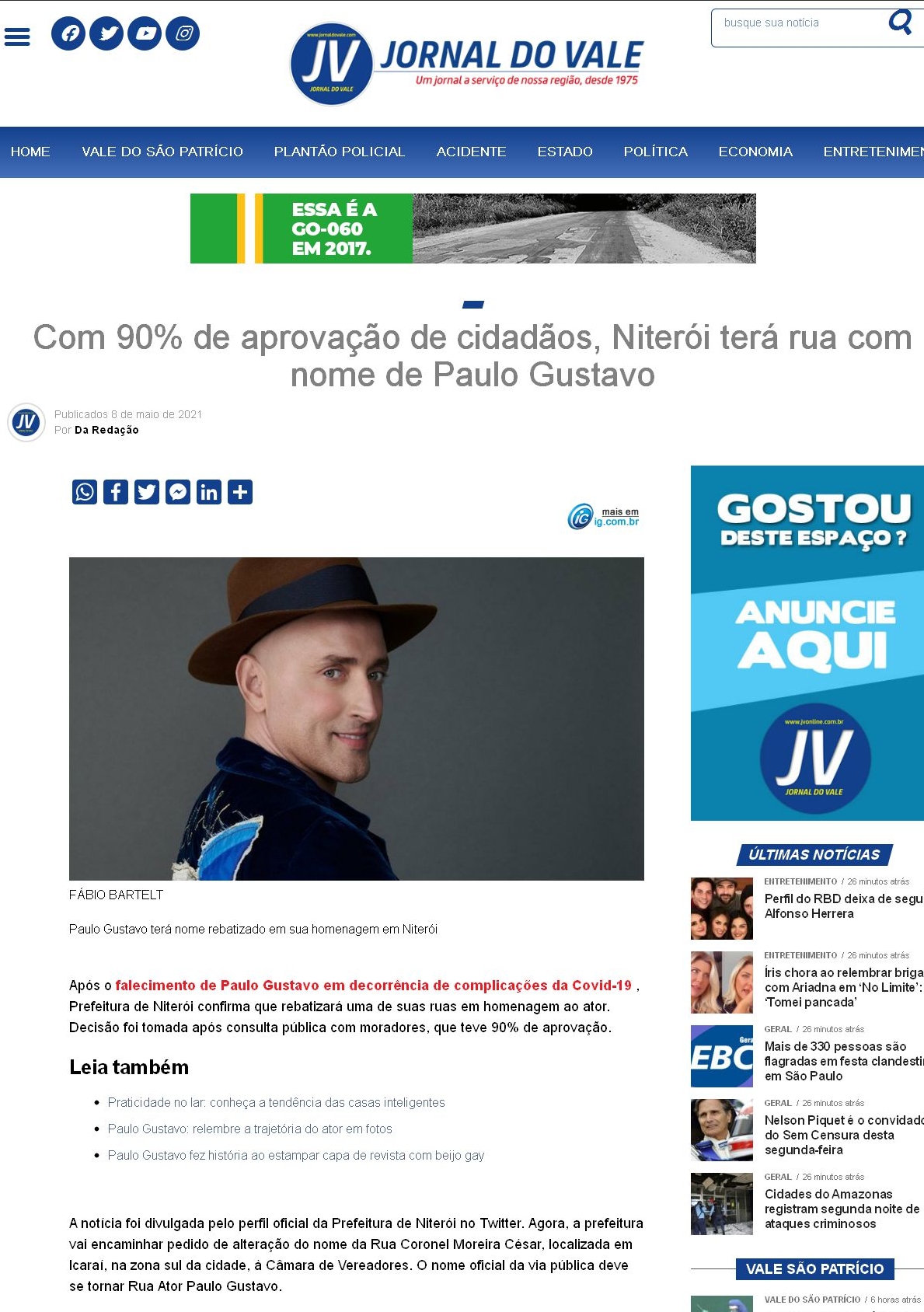
Task: Open more share options plus icon
Action: tap(240, 492)
